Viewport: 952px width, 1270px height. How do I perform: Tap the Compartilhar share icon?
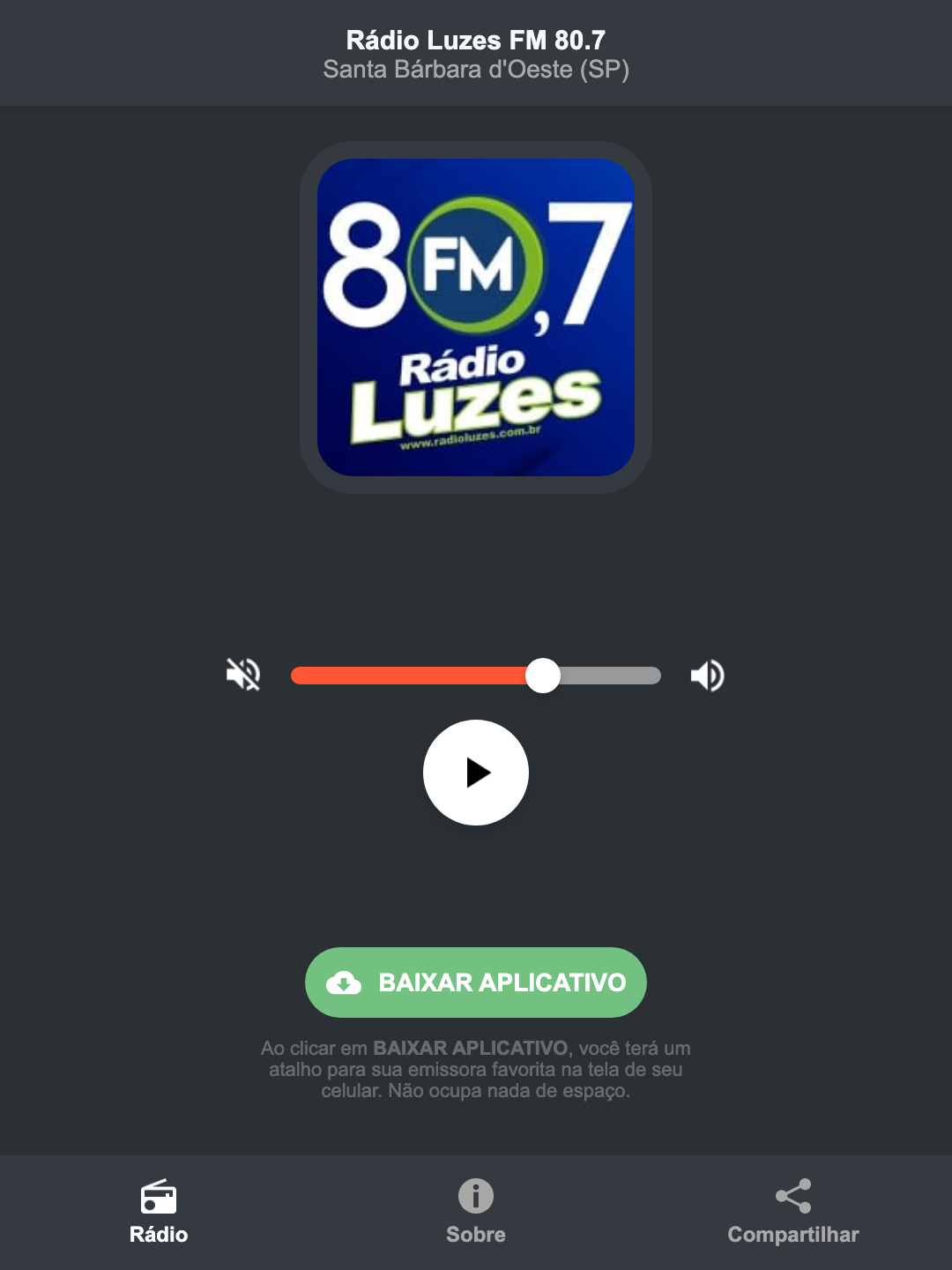(792, 1197)
